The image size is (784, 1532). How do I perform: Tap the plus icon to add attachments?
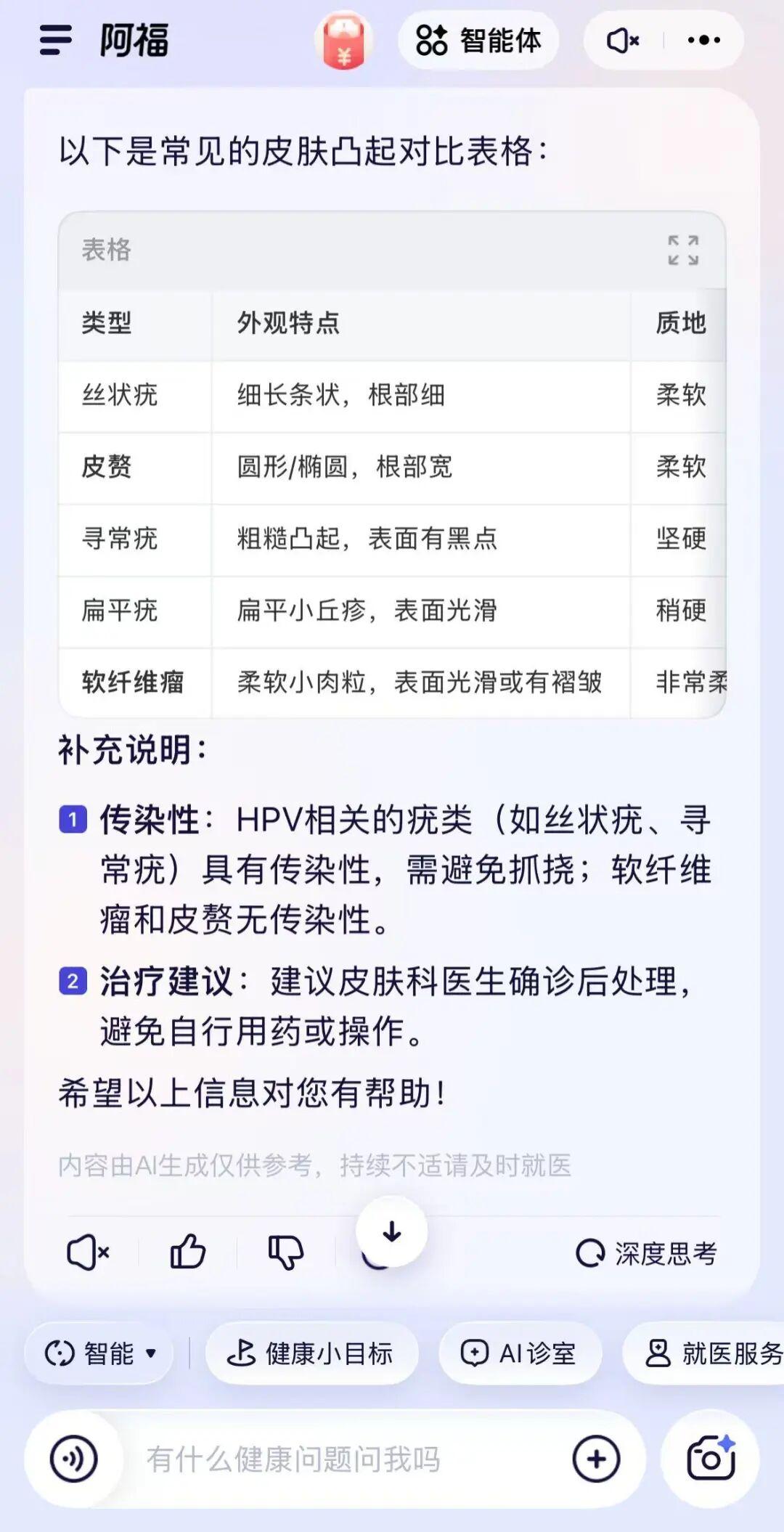coord(596,1459)
